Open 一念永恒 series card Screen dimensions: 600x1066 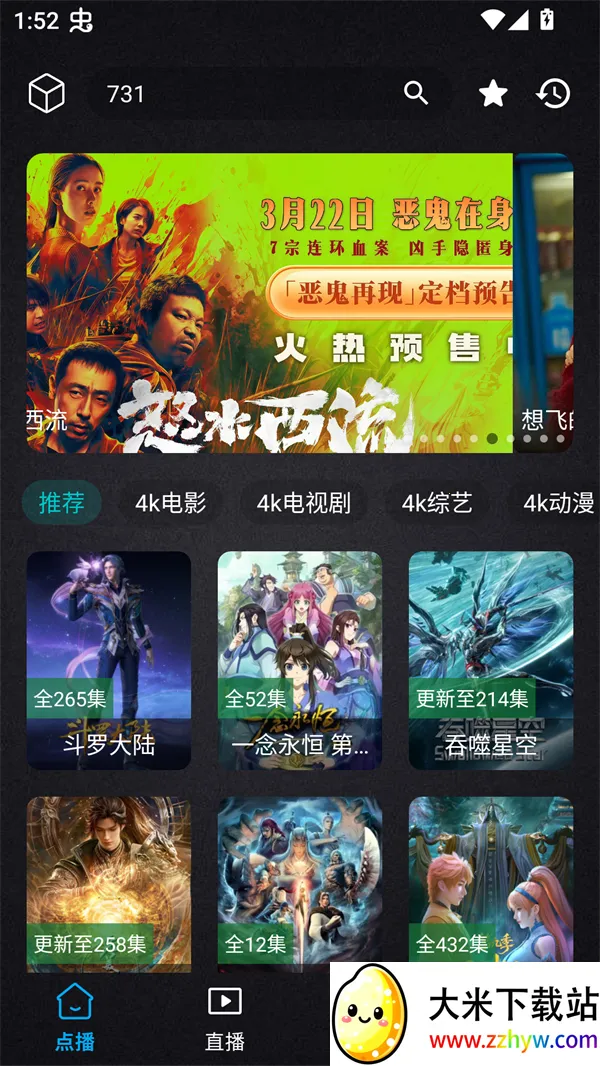pos(300,660)
